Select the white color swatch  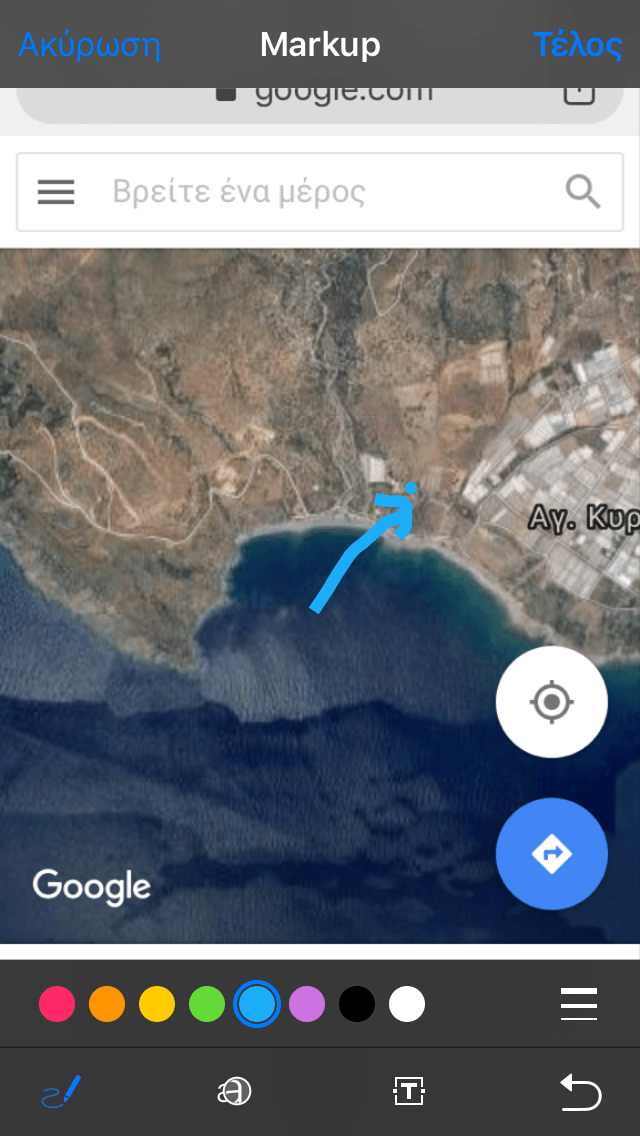pos(407,1004)
